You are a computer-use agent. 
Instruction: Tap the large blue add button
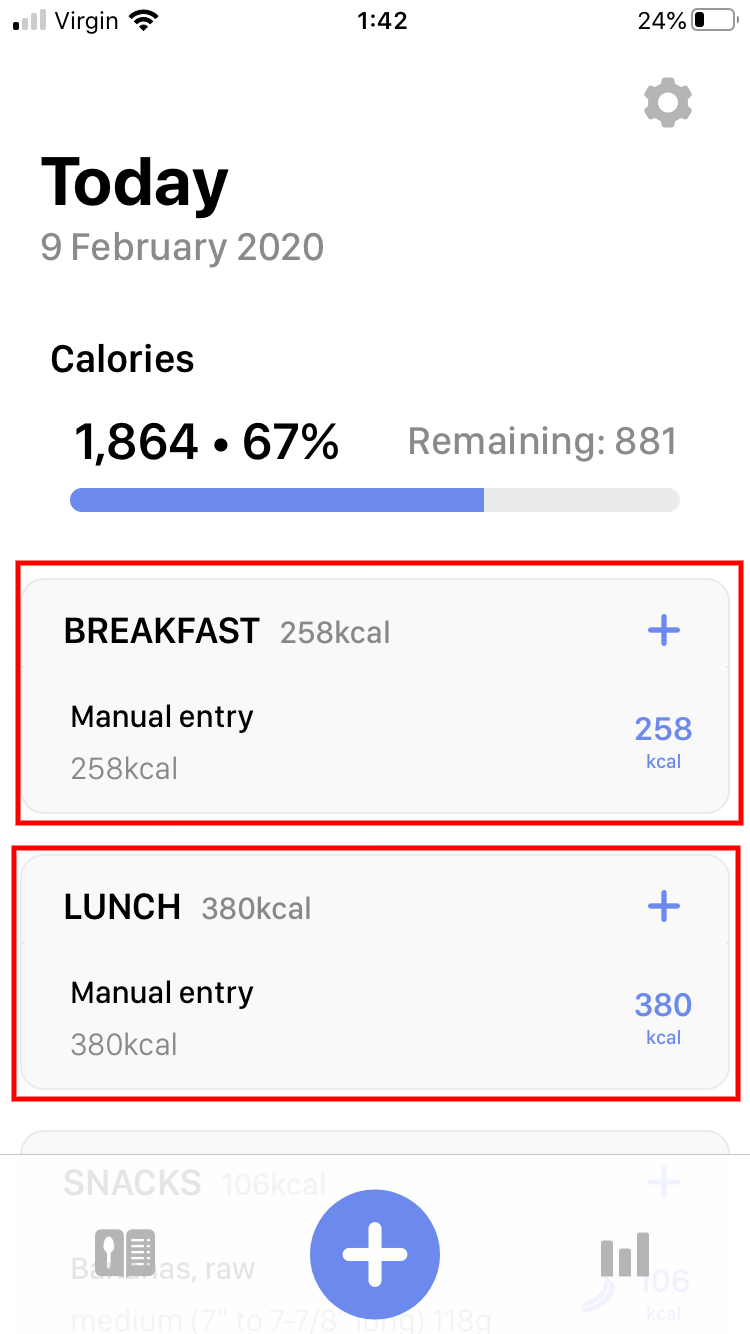tap(375, 1253)
